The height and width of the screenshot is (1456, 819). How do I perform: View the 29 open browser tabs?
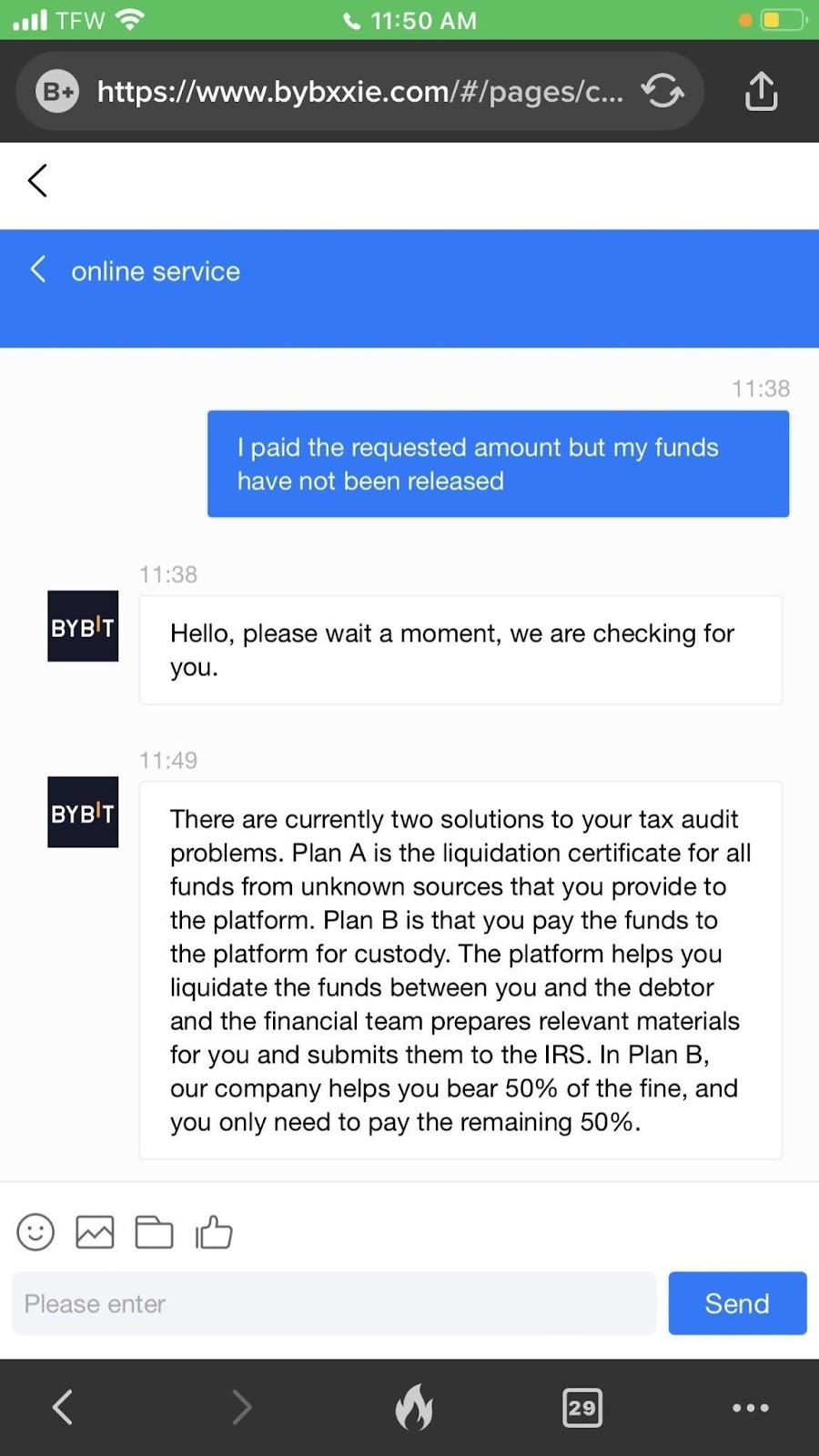point(582,1408)
